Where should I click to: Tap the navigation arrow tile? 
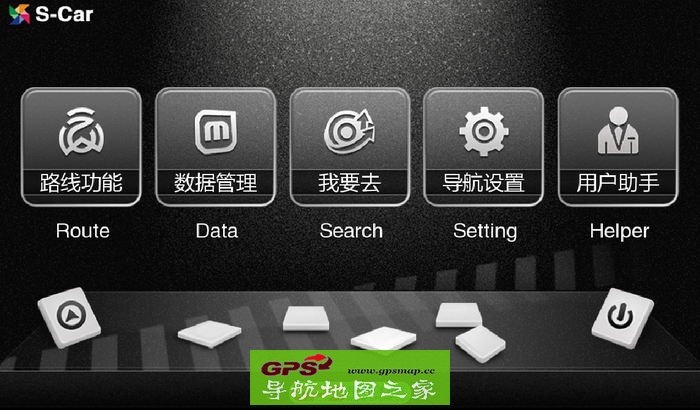[x=70, y=316]
